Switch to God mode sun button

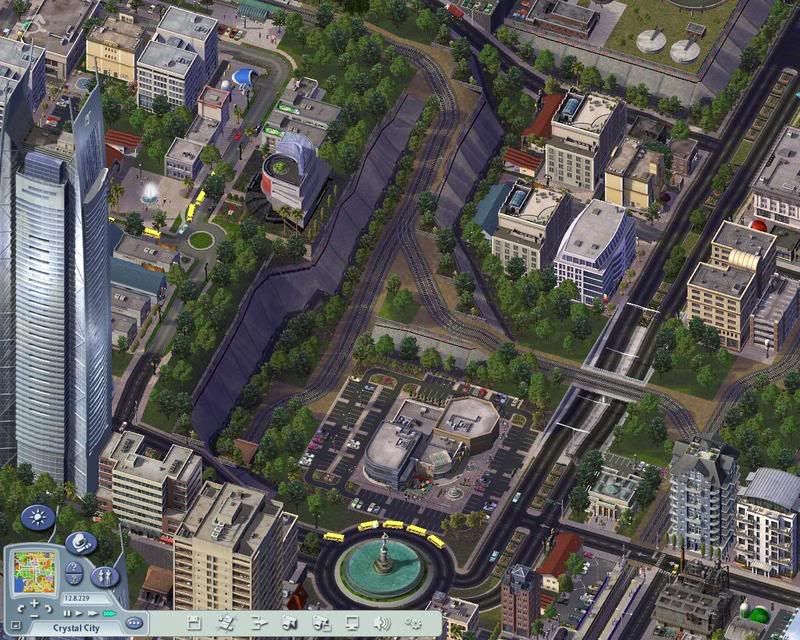point(38,517)
